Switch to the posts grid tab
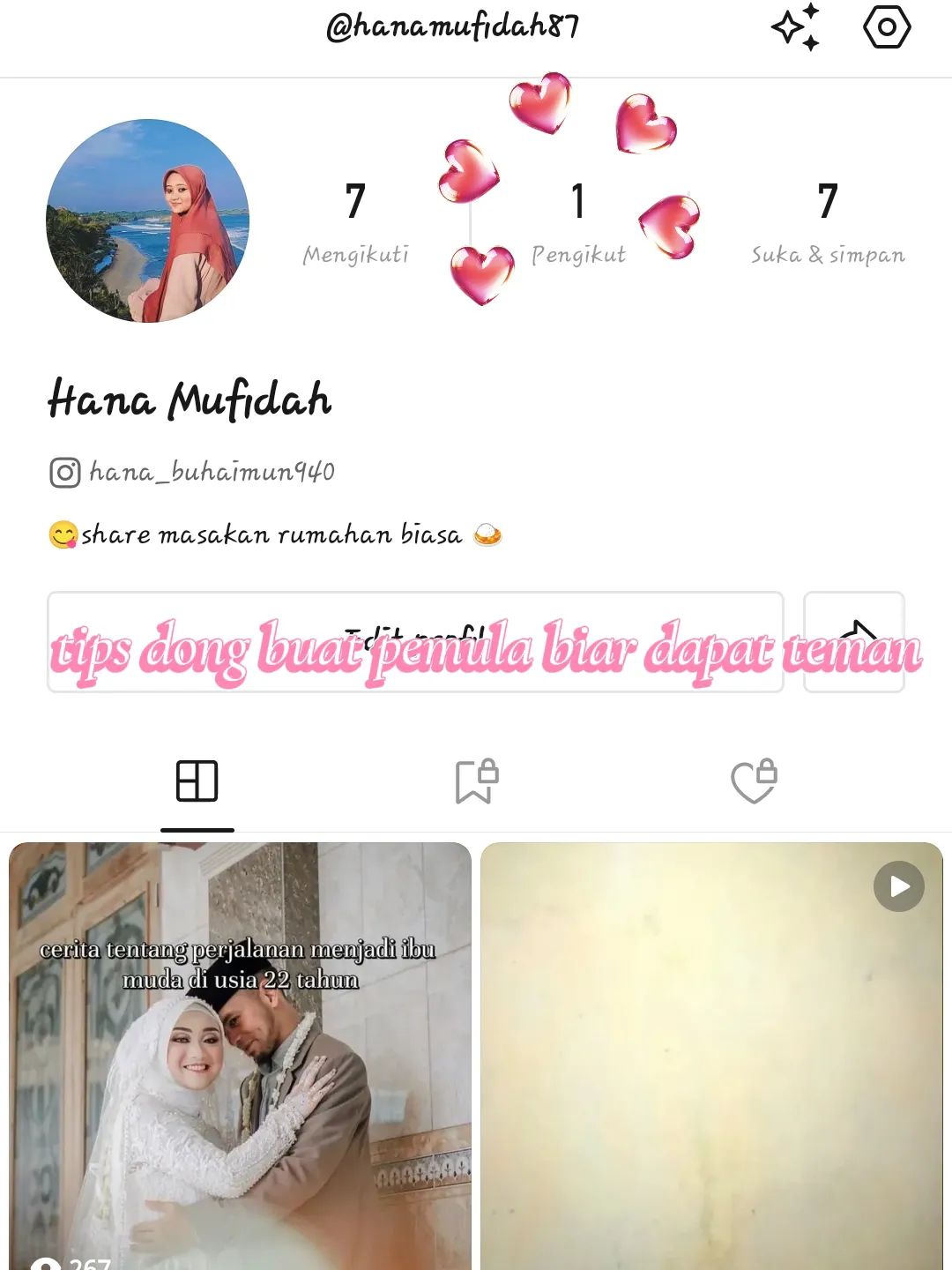952x1270 pixels. pos(197,781)
